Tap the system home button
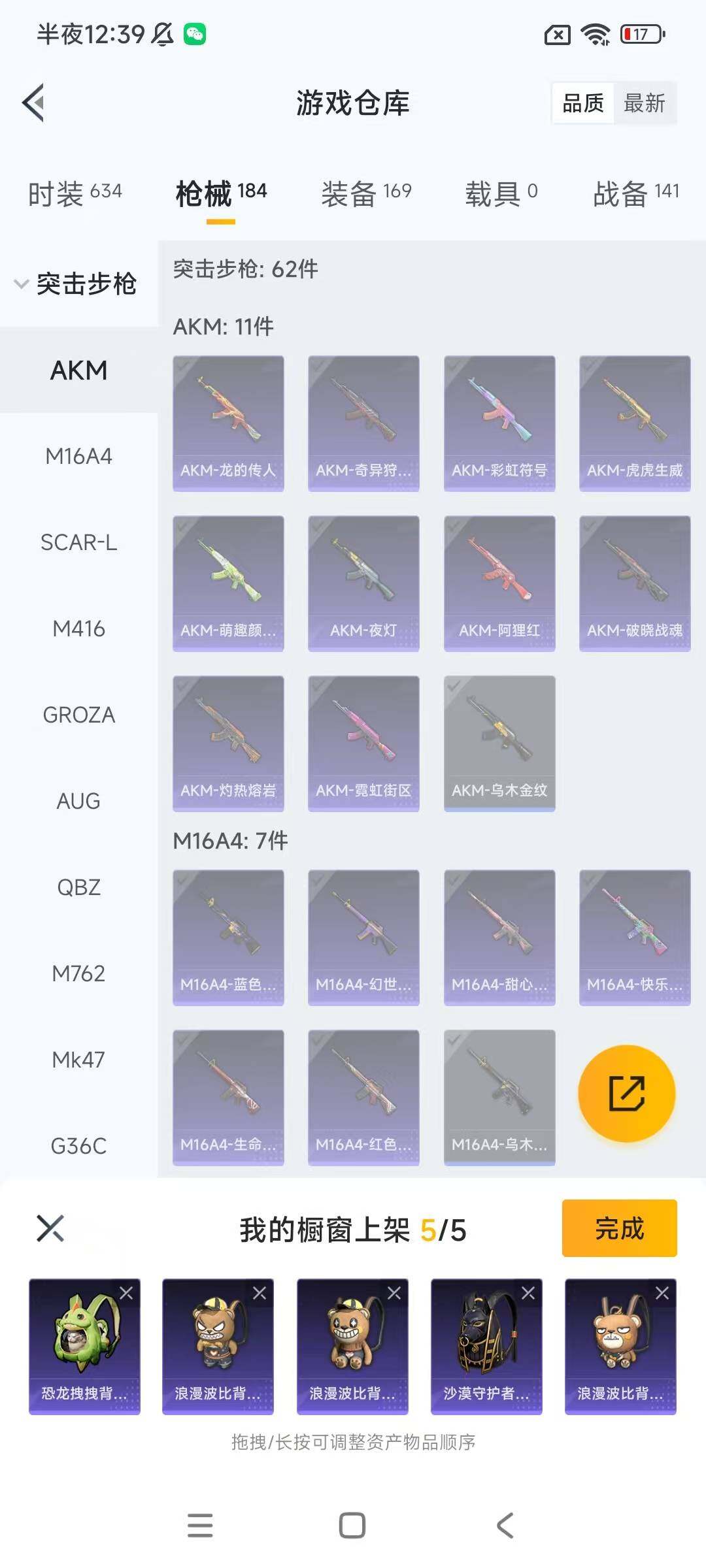The height and width of the screenshot is (1568, 706). (352, 1526)
